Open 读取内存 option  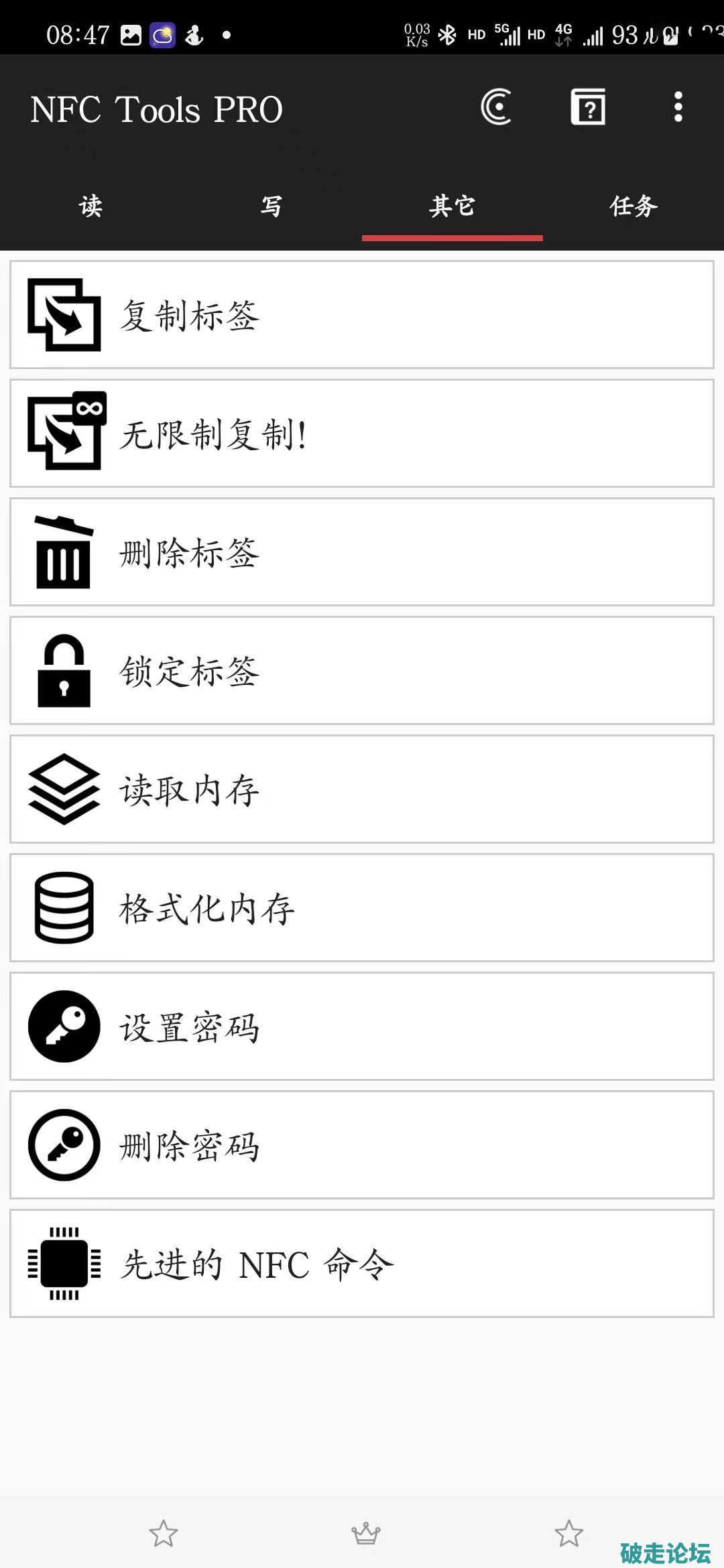point(362,789)
